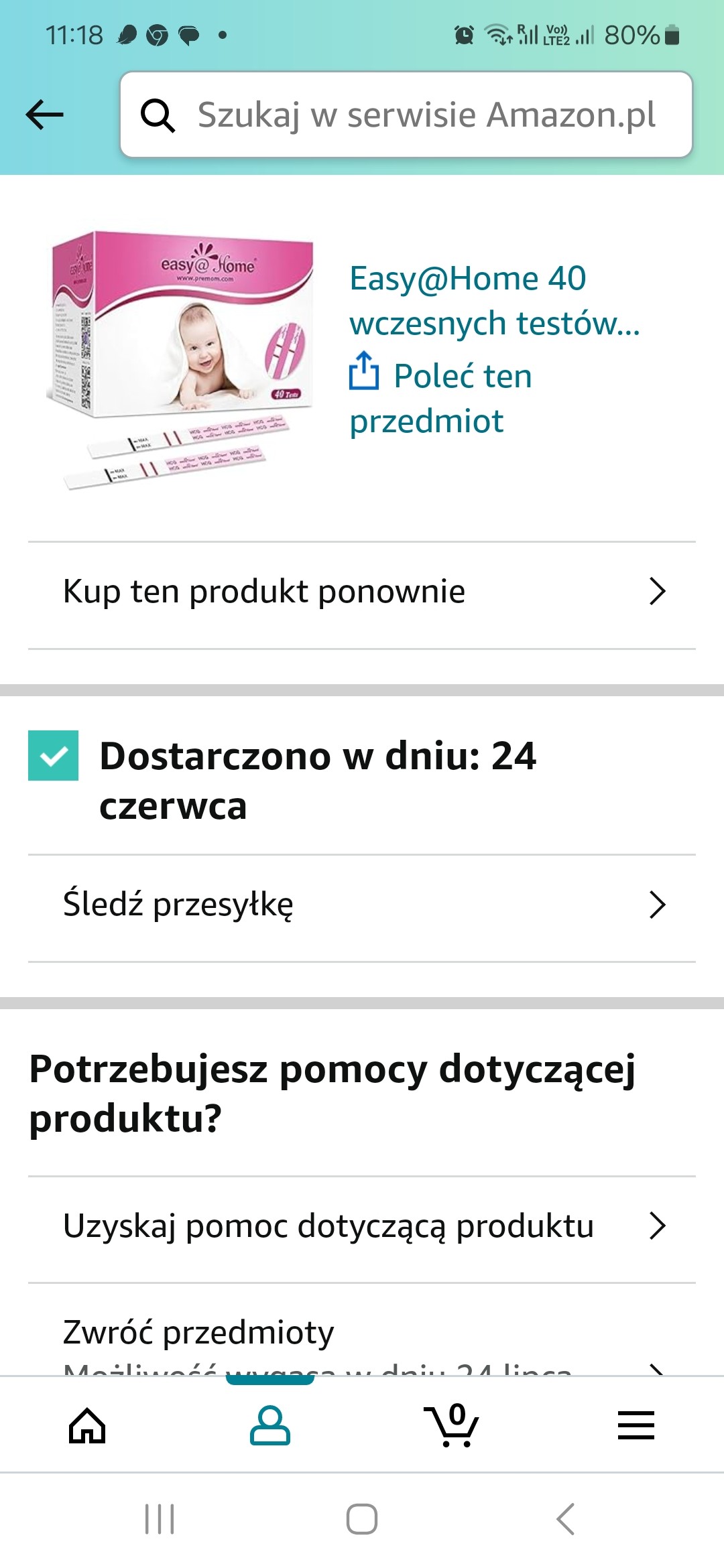Open Śledź przesyłkę tracking

(362, 905)
